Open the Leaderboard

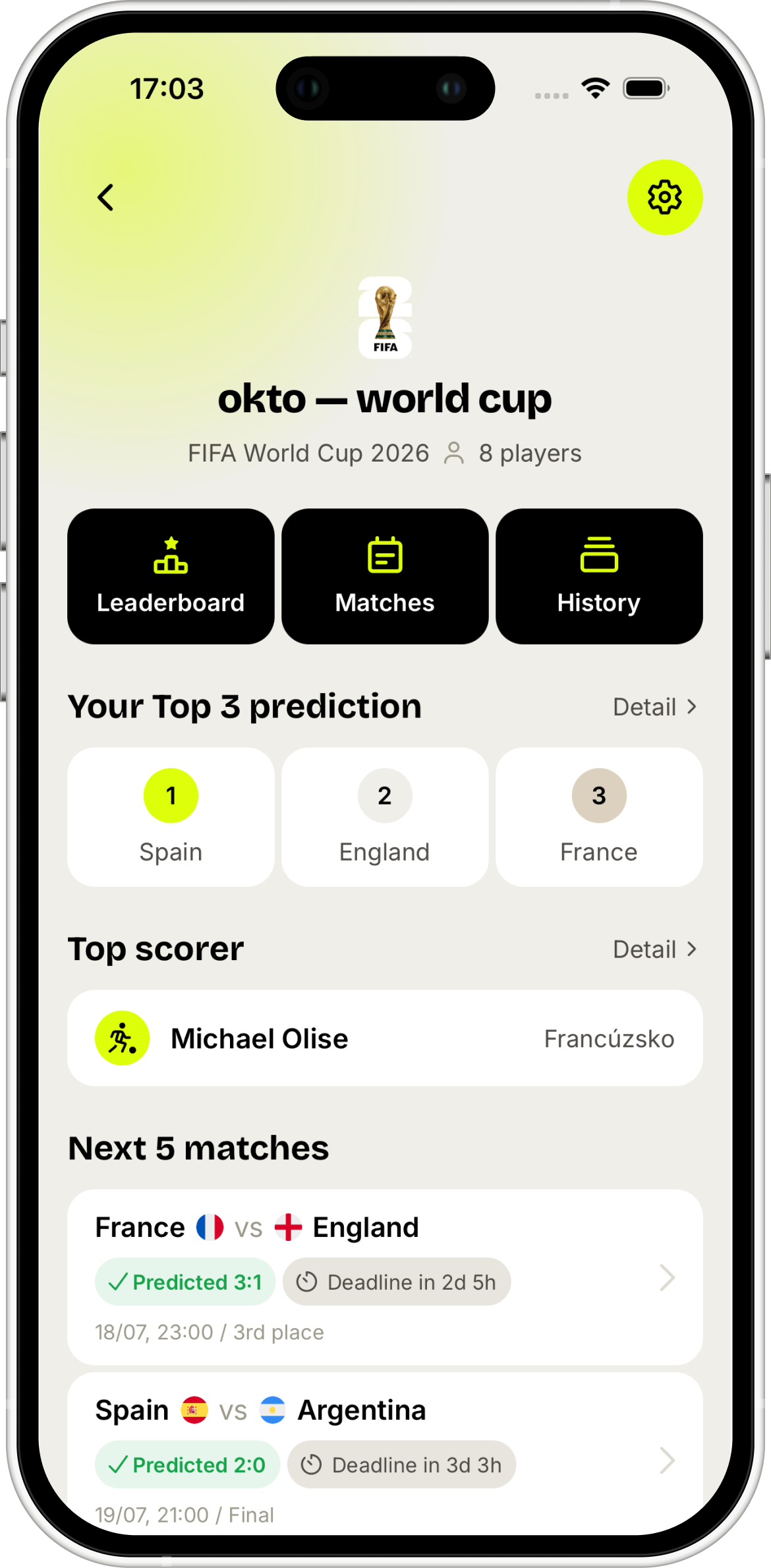point(171,576)
